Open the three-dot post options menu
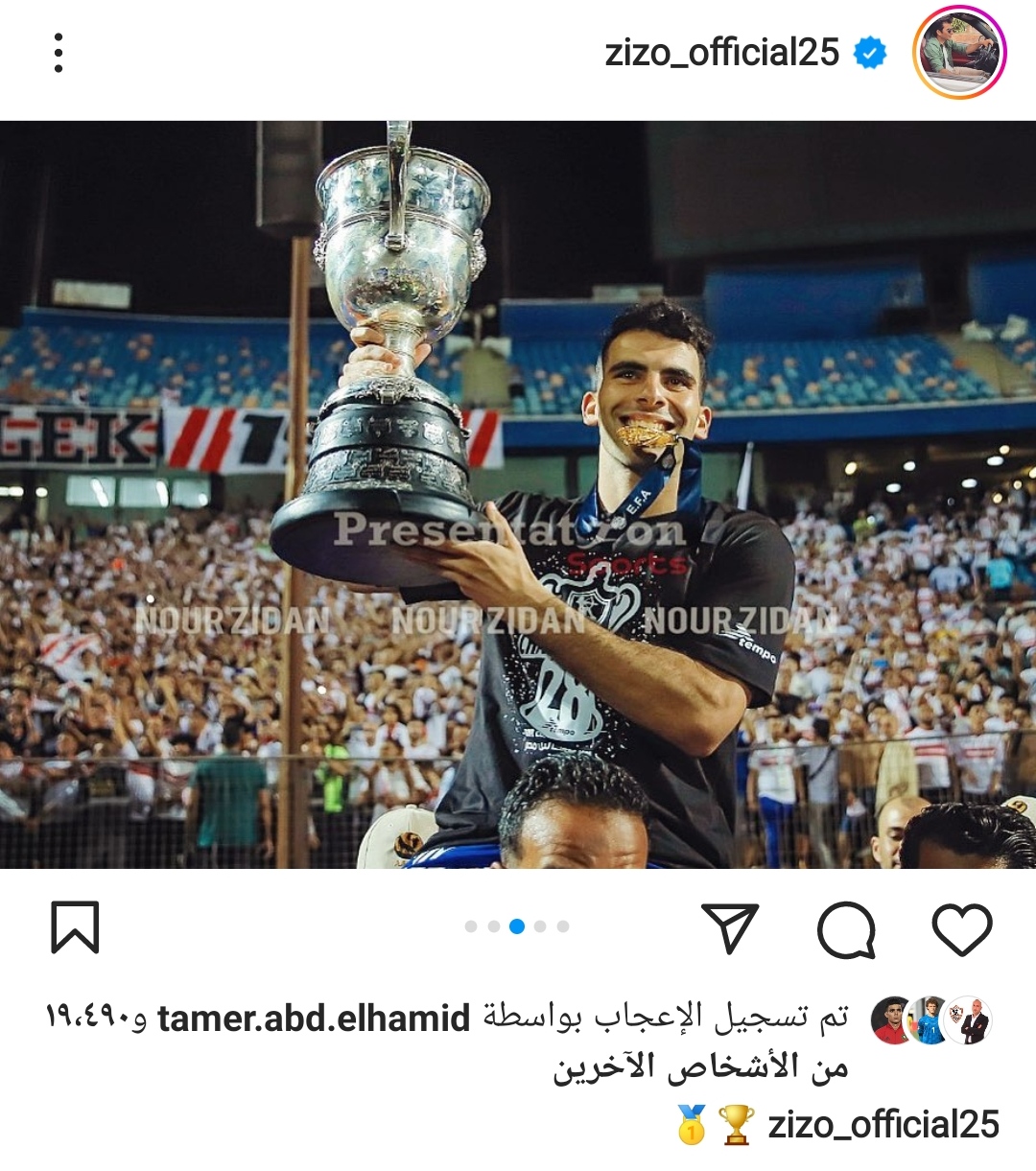This screenshot has height=1171, width=1036. click(59, 53)
